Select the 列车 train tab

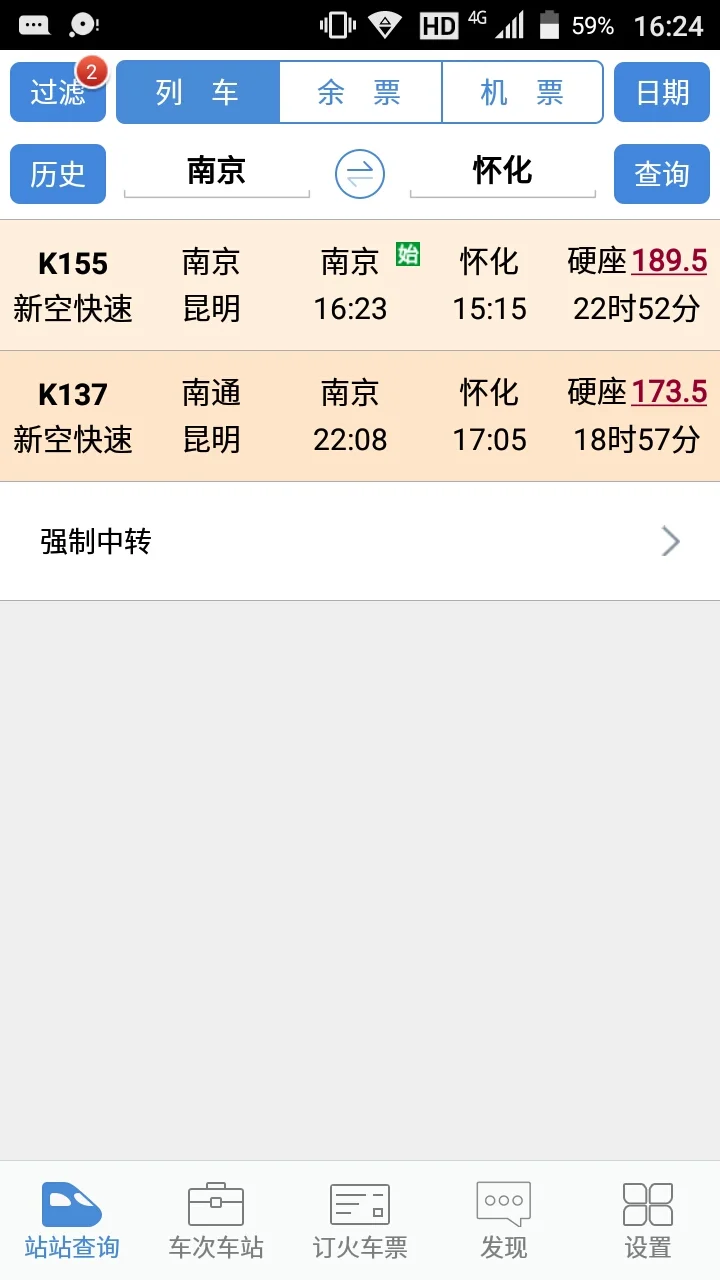coord(198,91)
